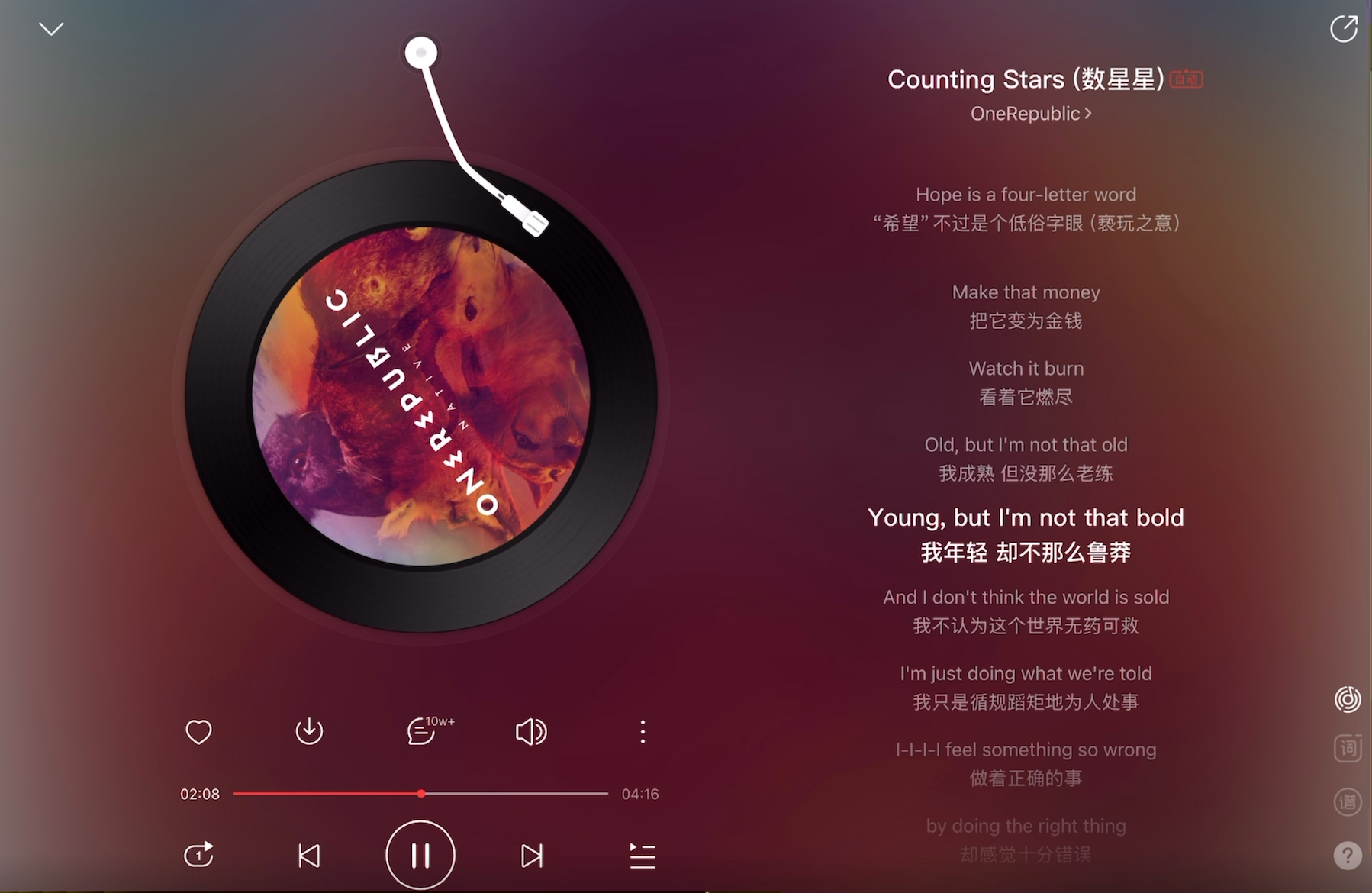Open the three-dot more options
The width and height of the screenshot is (1372, 893).
click(x=643, y=732)
